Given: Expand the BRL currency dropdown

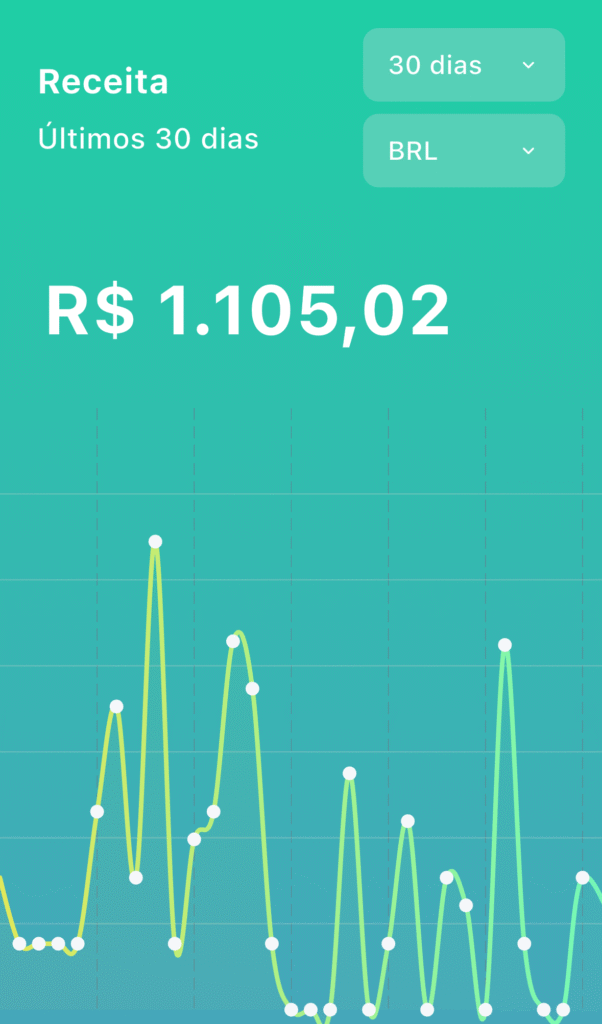Looking at the screenshot, I should 463,151.
